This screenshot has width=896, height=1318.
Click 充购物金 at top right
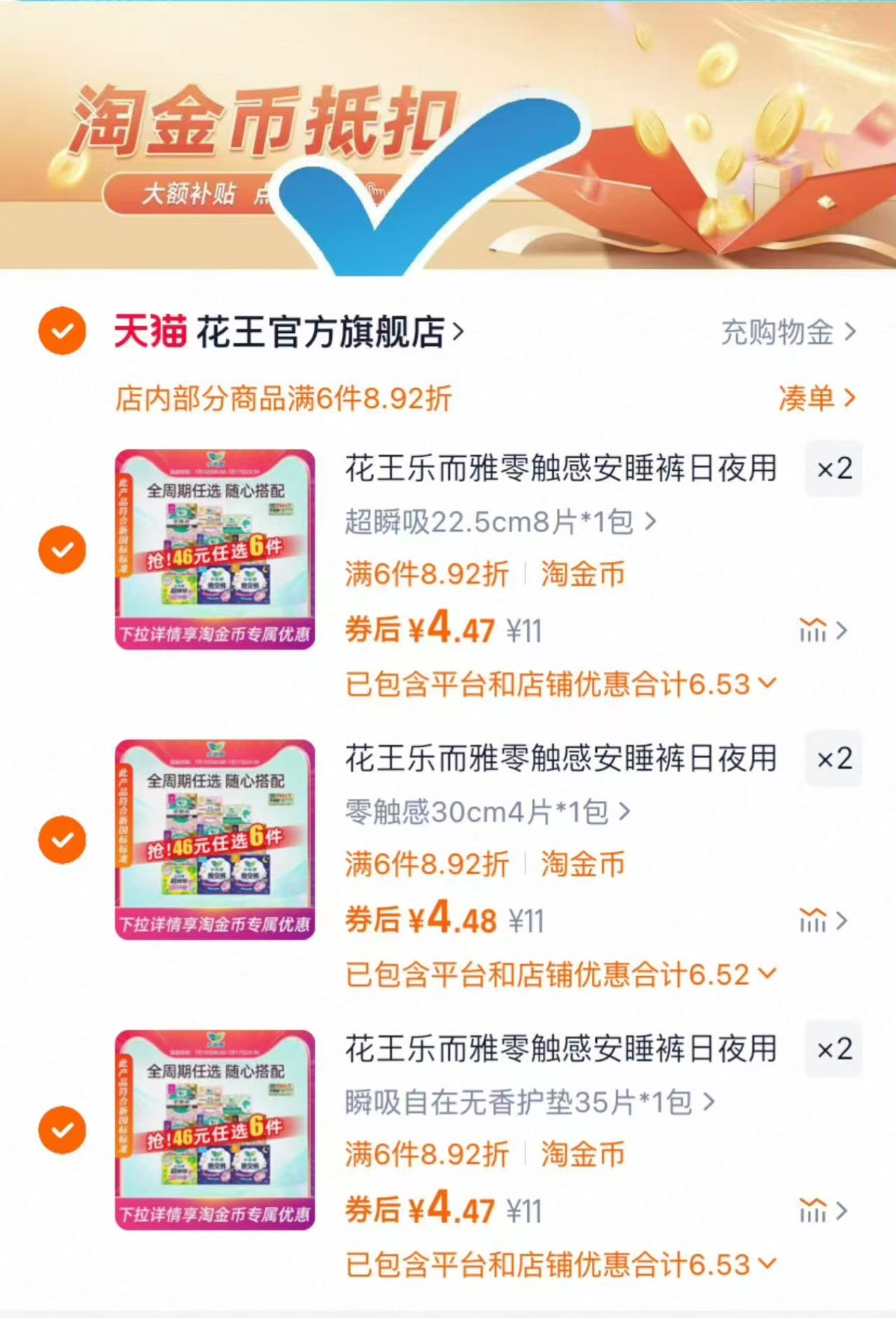778,335
